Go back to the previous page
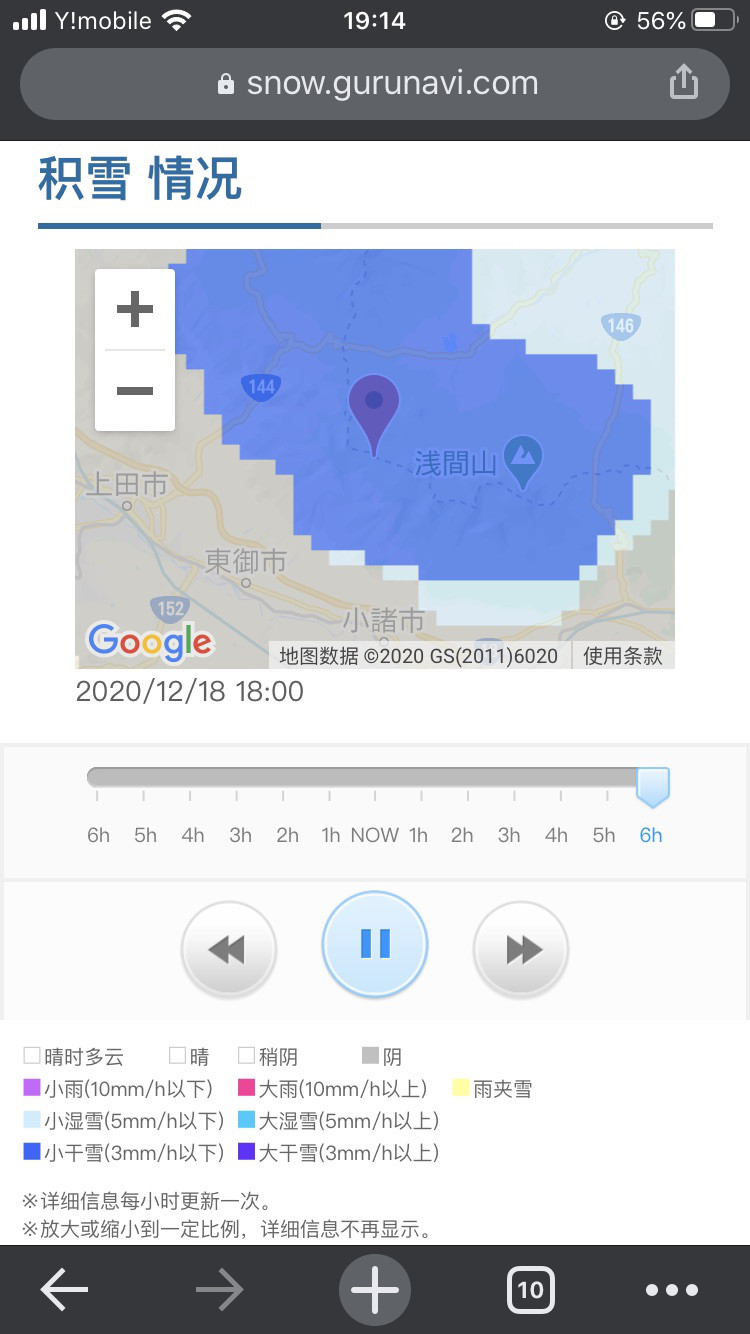750x1334 pixels. tap(64, 1290)
